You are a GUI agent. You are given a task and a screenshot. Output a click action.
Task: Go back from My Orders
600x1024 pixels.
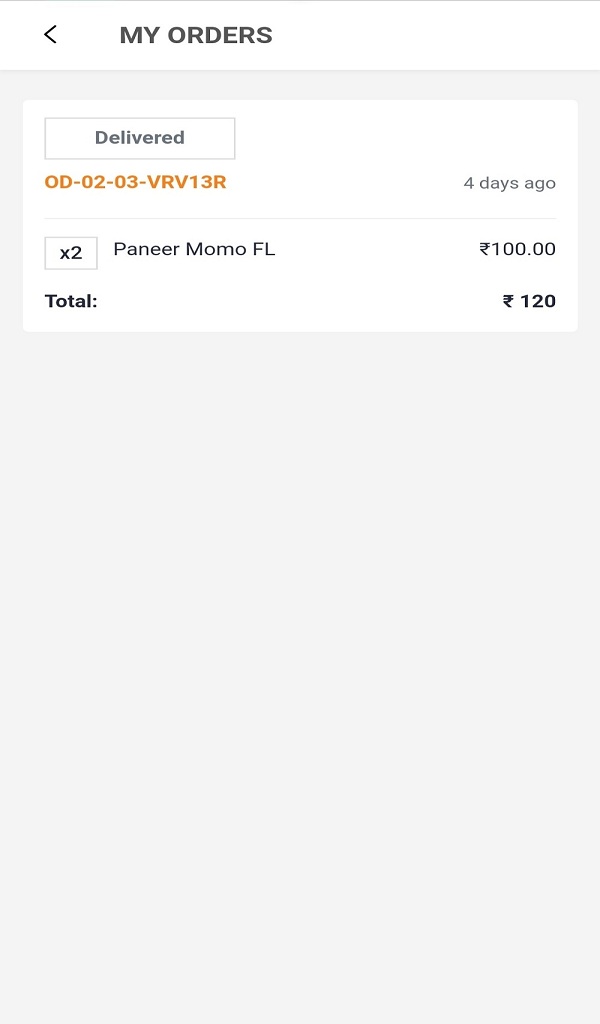coord(50,35)
